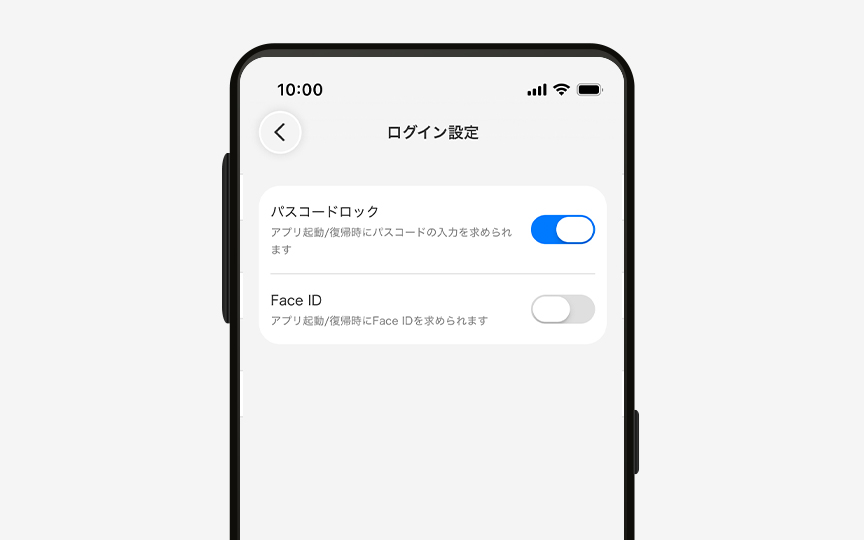Go back from login settings

(280, 132)
